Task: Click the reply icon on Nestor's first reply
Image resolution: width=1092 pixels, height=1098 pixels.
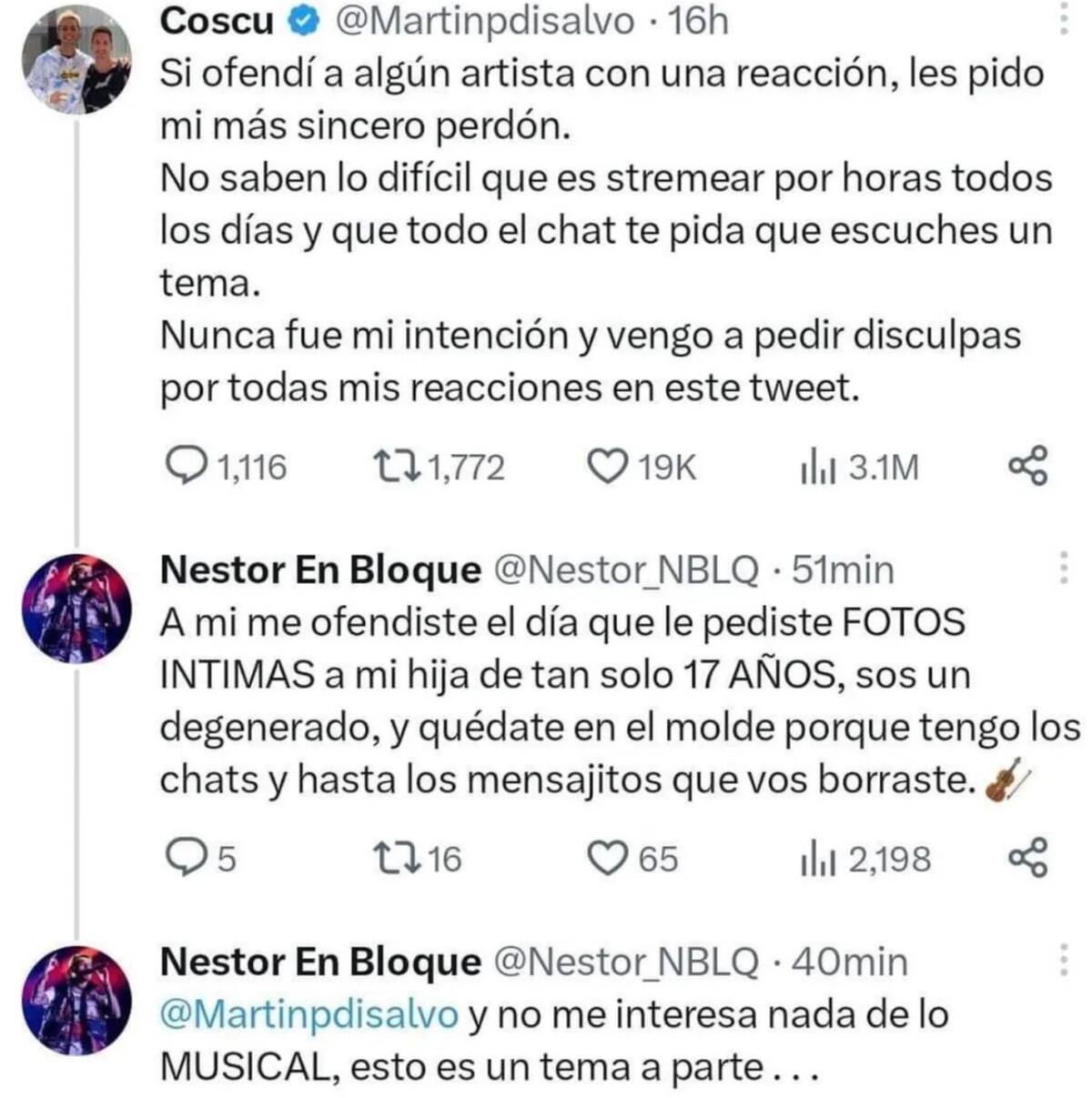Action: point(188,856)
